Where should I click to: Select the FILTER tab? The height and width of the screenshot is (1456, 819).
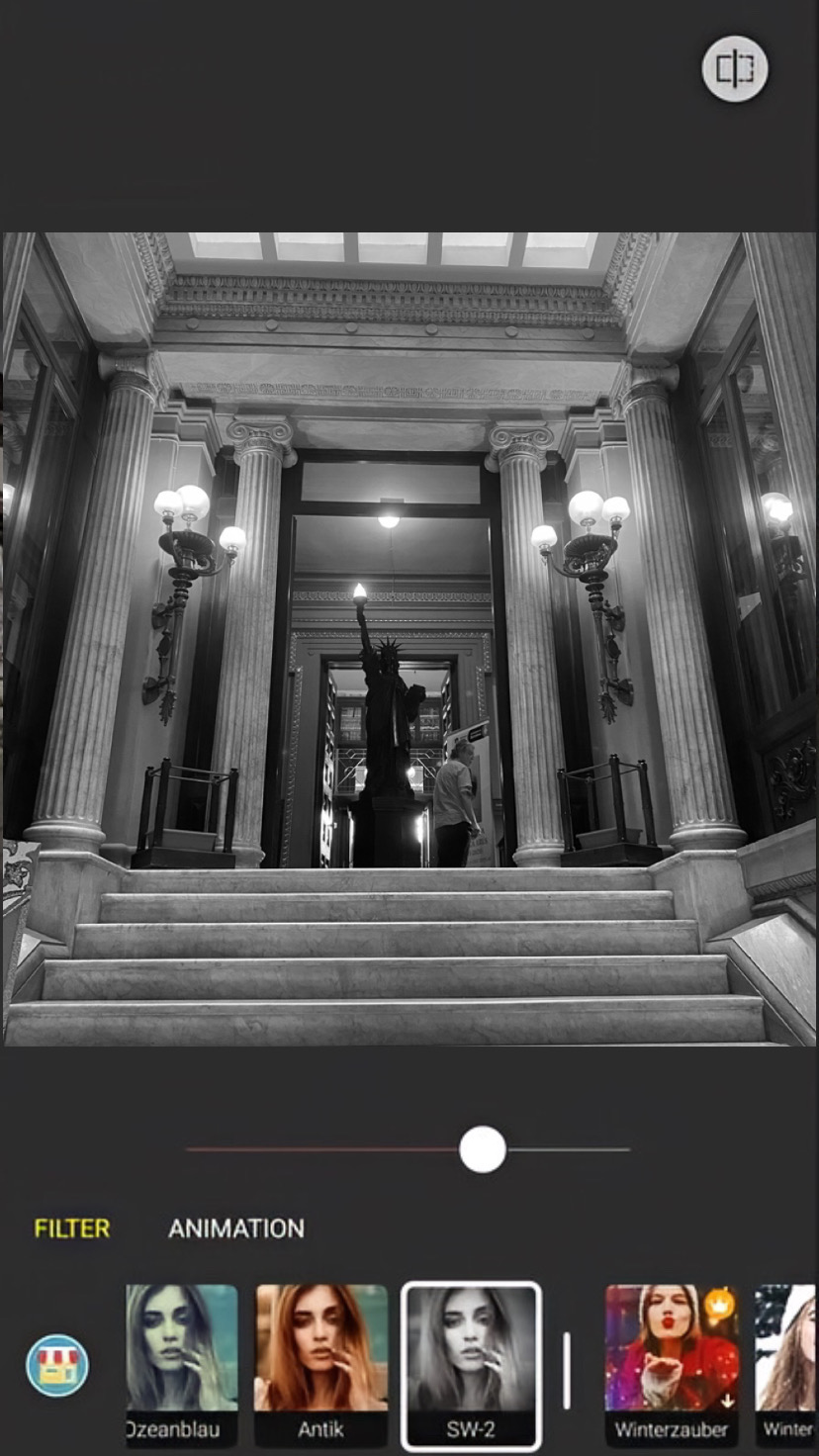tap(72, 1228)
